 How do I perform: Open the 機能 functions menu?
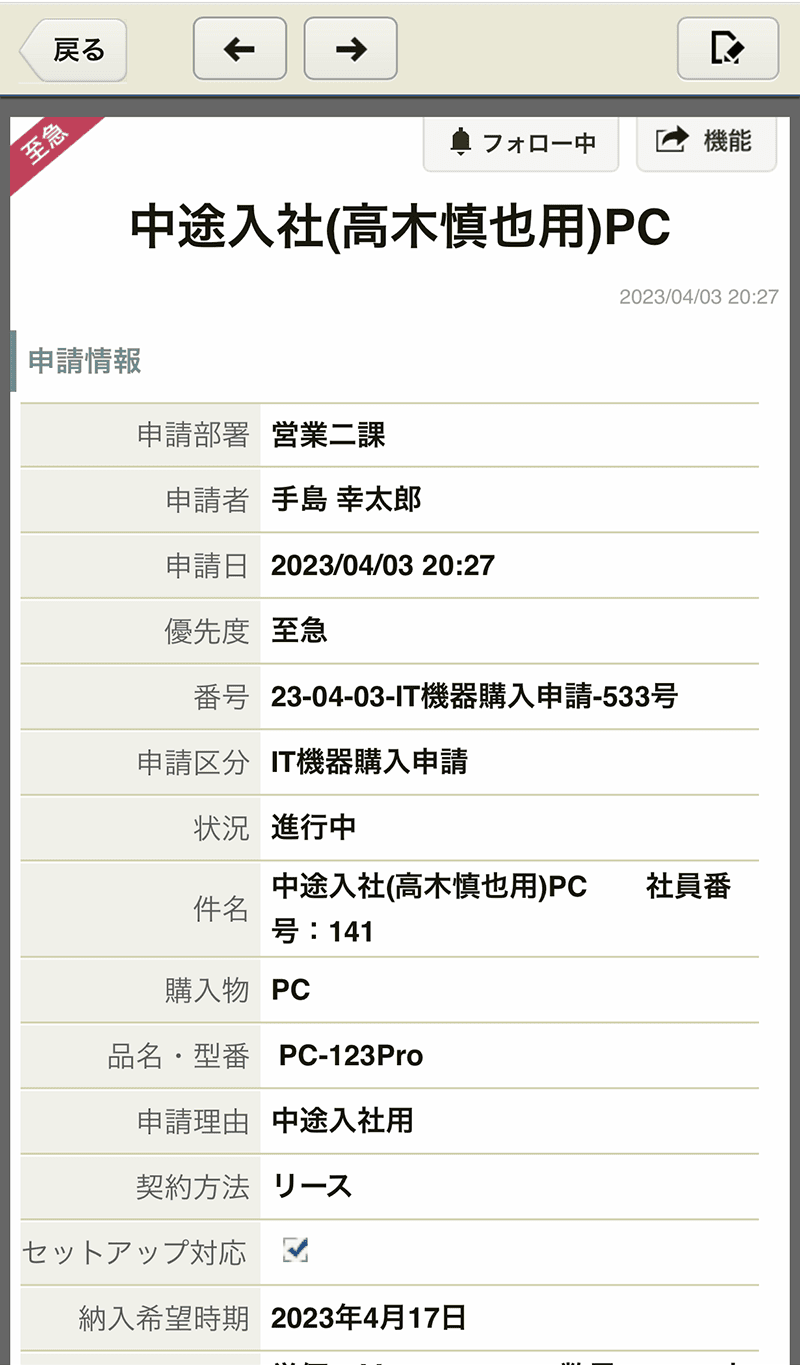(706, 142)
